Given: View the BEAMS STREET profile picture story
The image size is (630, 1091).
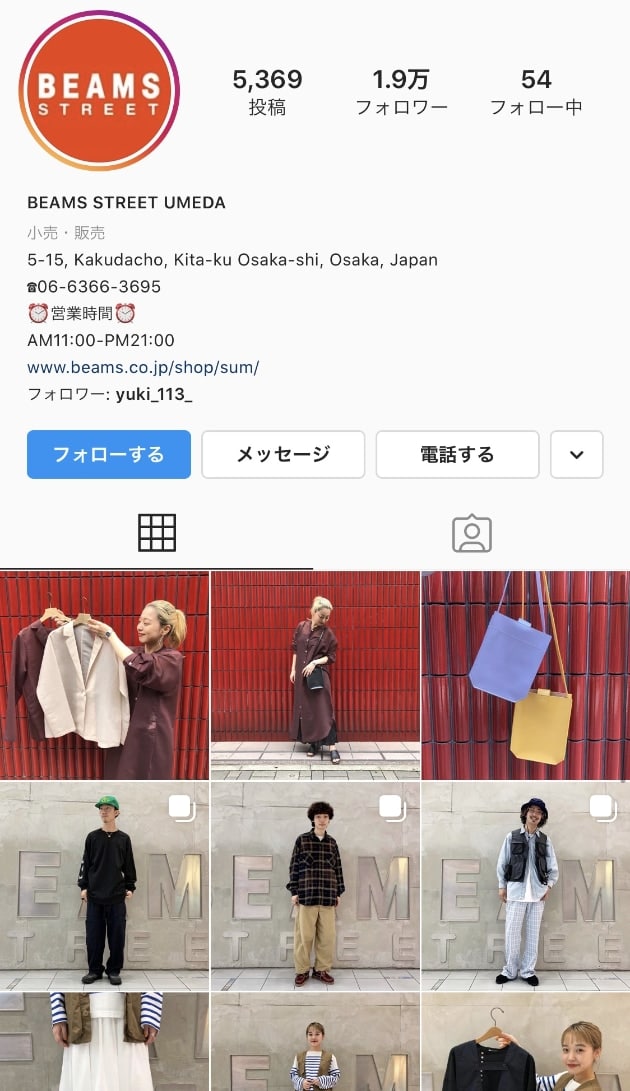Looking at the screenshot, I should (99, 92).
